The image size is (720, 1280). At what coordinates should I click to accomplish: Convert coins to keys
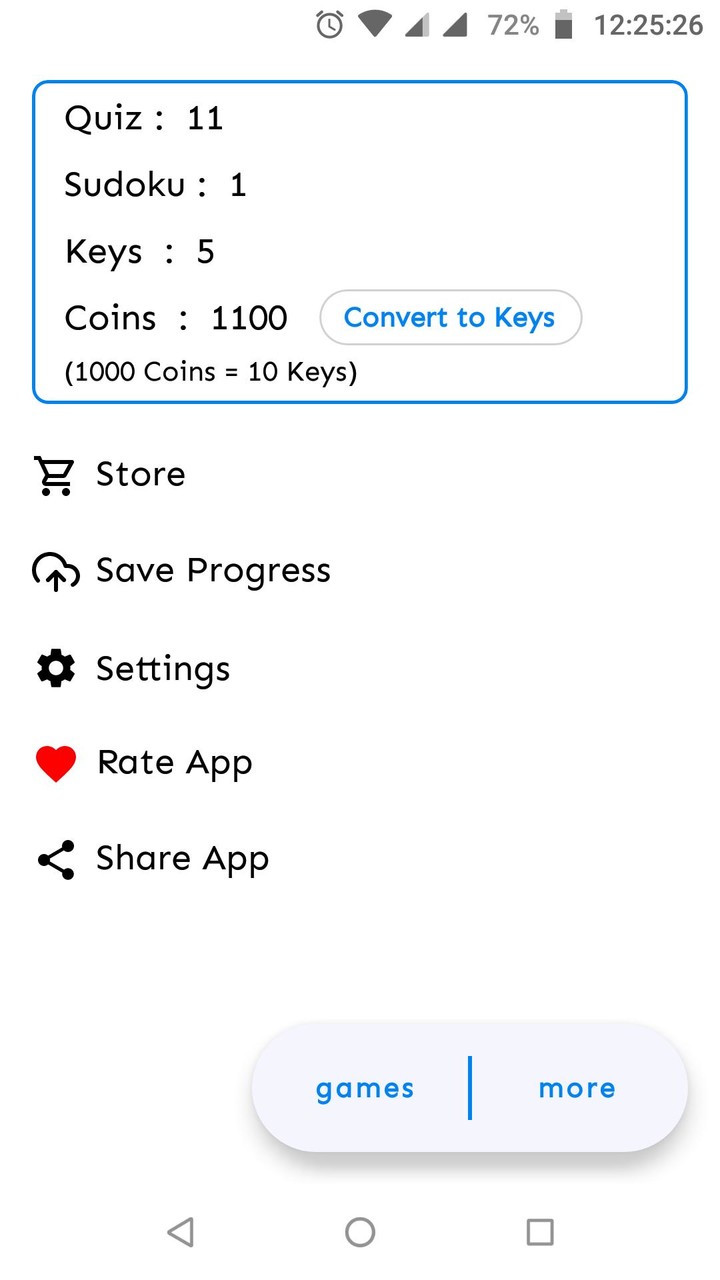point(450,318)
